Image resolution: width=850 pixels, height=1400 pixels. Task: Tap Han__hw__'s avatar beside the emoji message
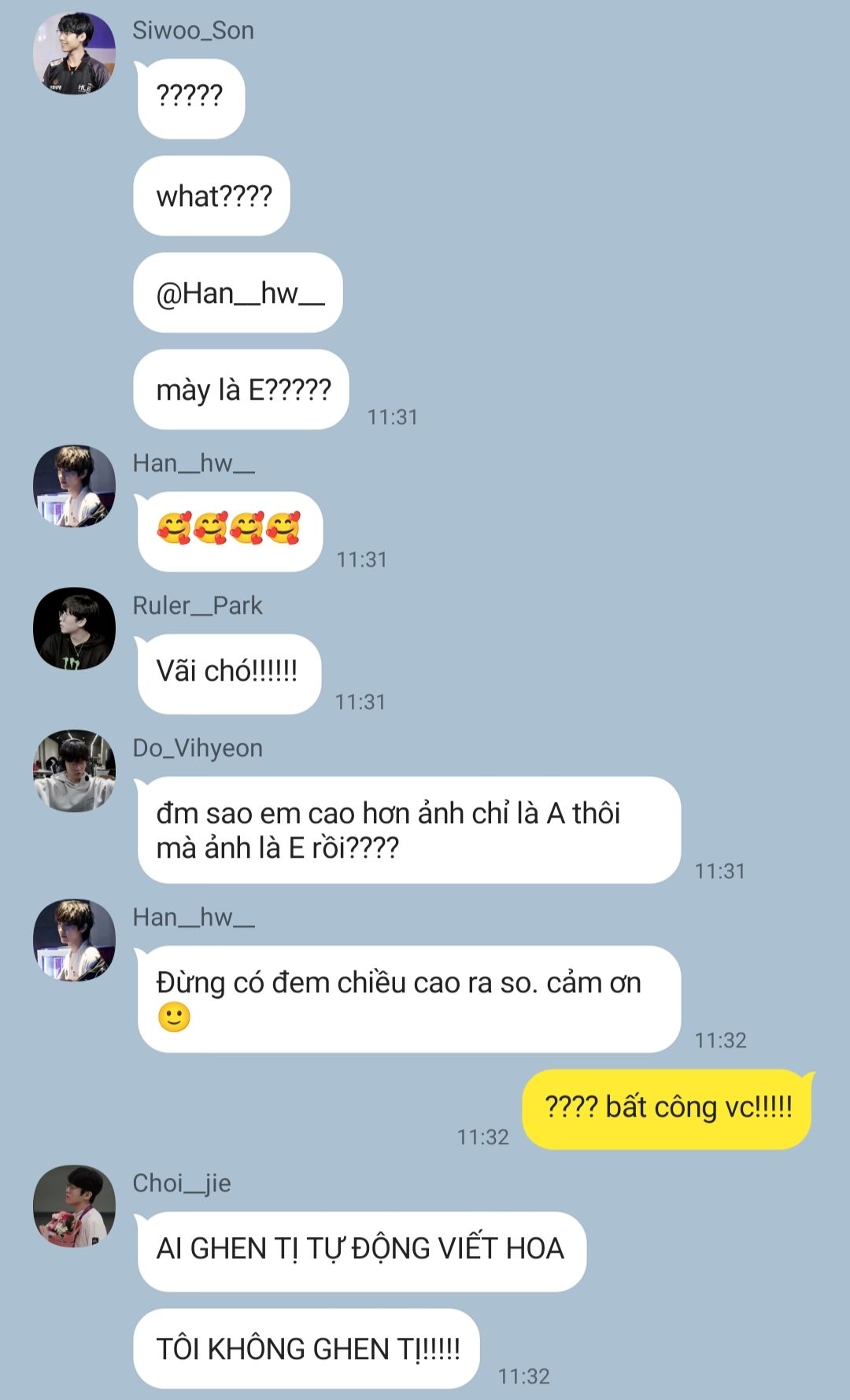(x=74, y=486)
